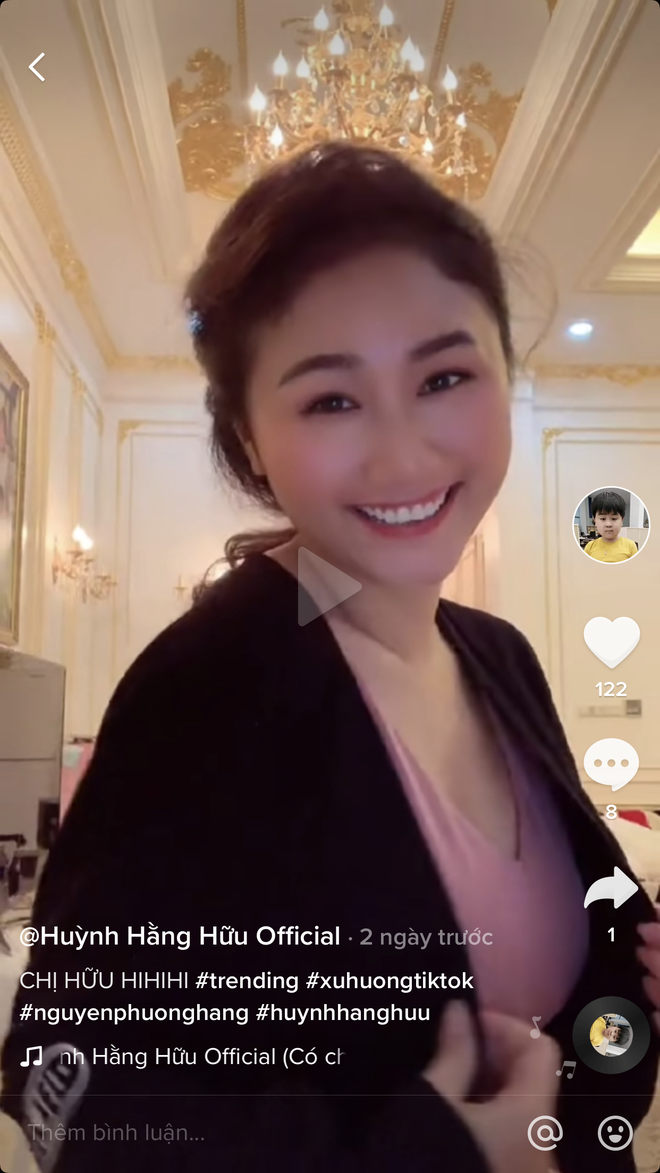This screenshot has height=1173, width=660.
Task: Open the #trending hashtag
Action: point(247,980)
